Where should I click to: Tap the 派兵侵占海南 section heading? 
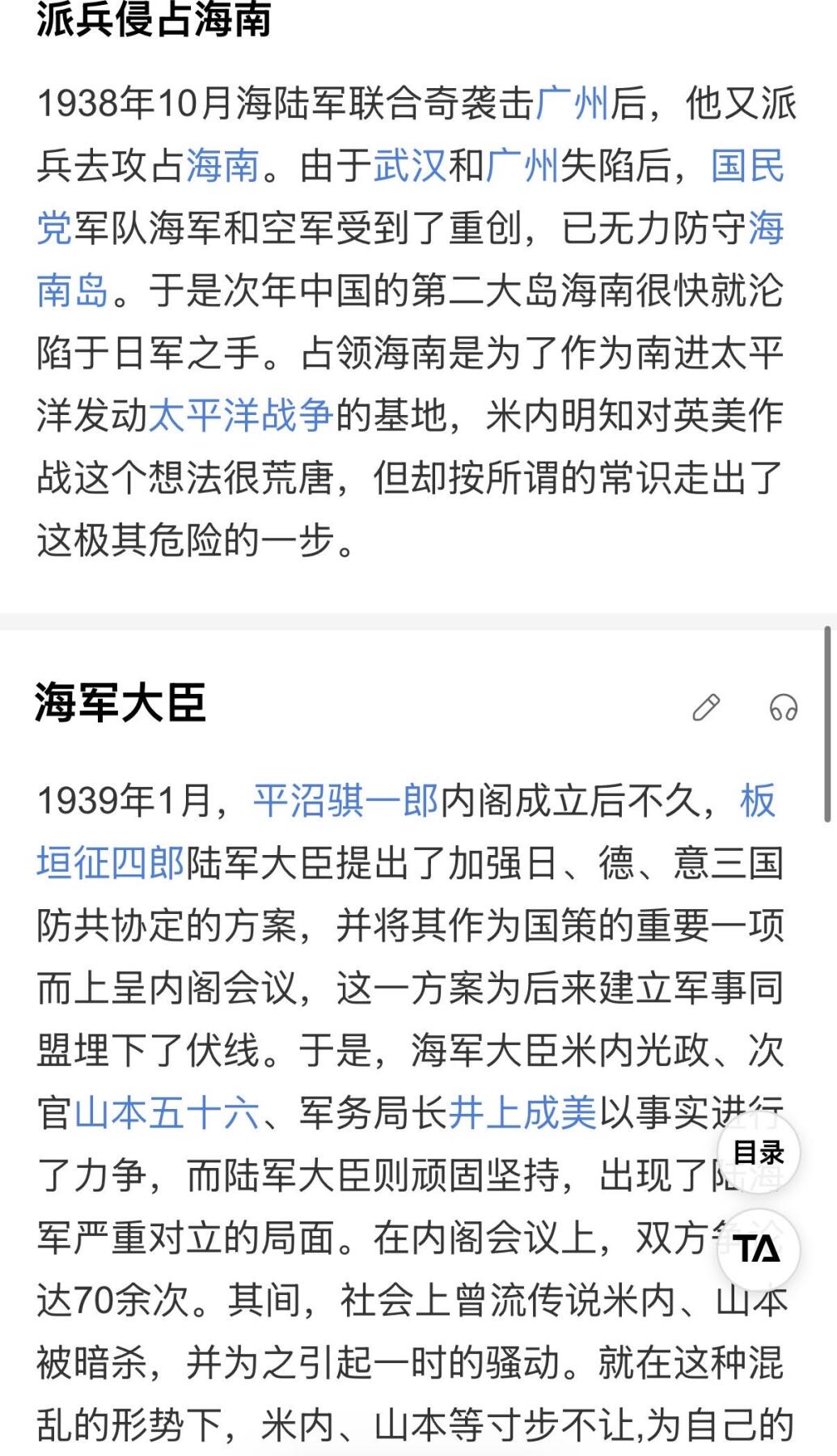(x=154, y=20)
